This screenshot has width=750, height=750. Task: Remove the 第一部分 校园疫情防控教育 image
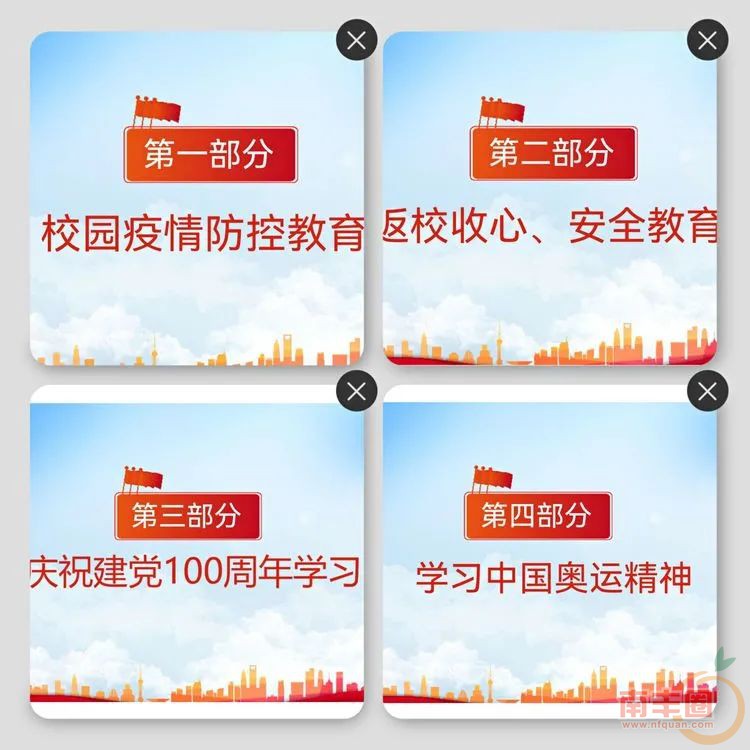point(357,41)
